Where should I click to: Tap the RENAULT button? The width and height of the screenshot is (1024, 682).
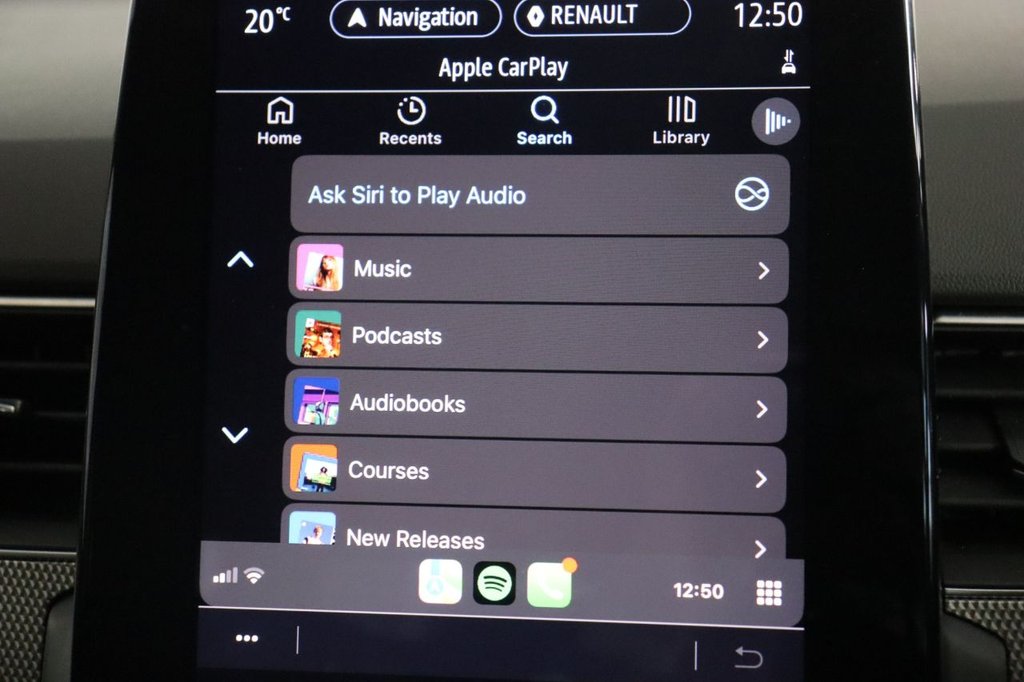[601, 17]
